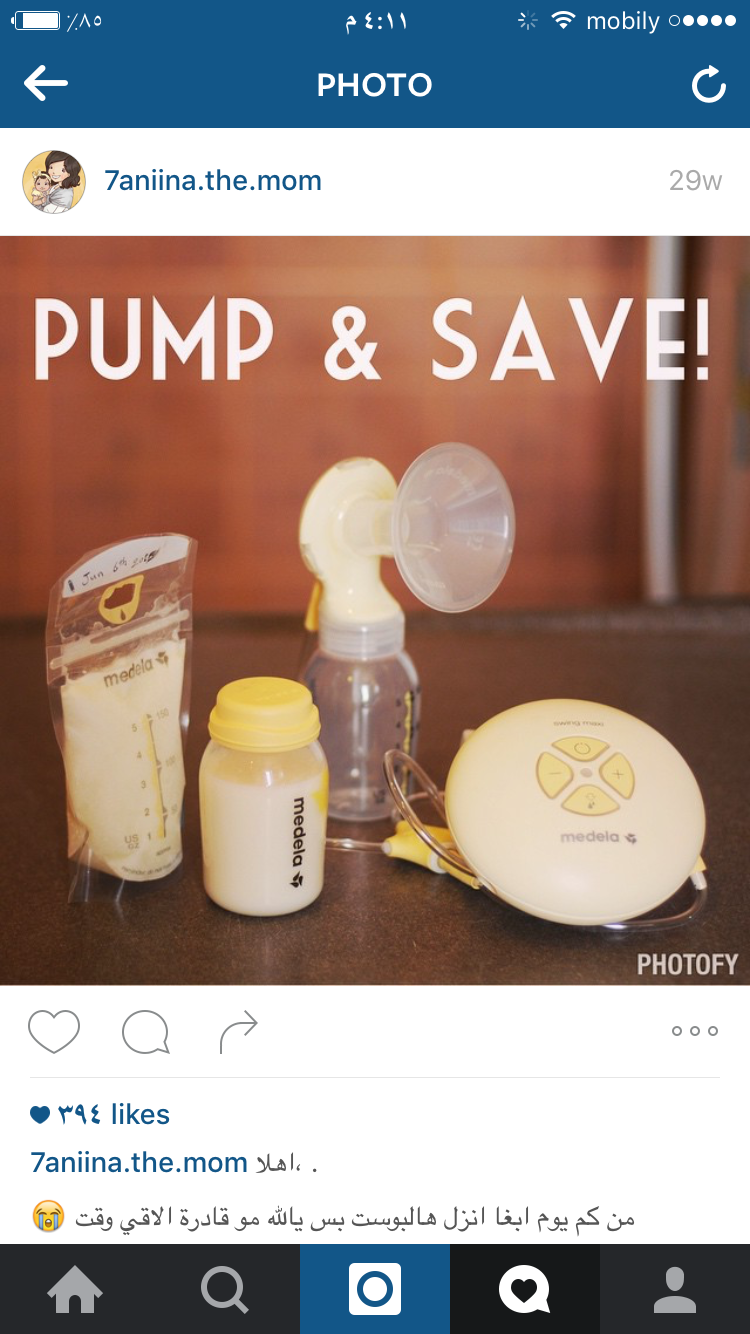
Task: Open the Camera tab
Action: click(x=375, y=1289)
